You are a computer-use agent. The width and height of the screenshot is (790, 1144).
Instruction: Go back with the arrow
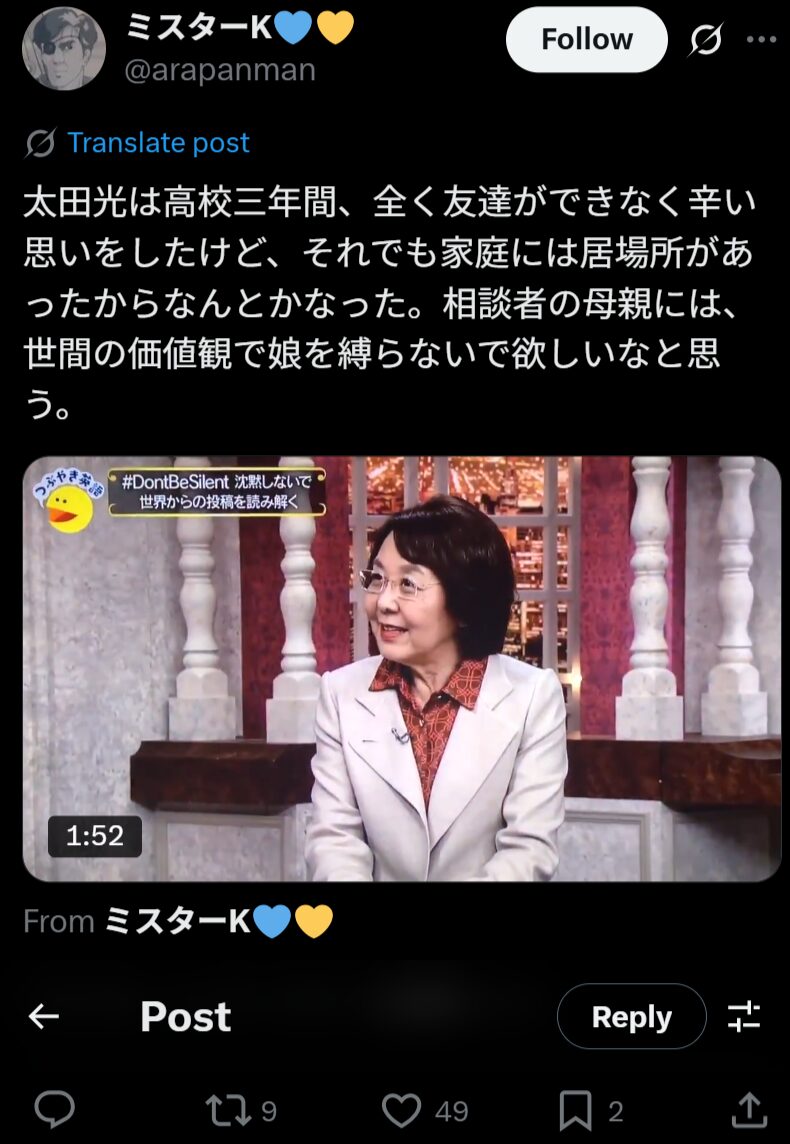[44, 1017]
